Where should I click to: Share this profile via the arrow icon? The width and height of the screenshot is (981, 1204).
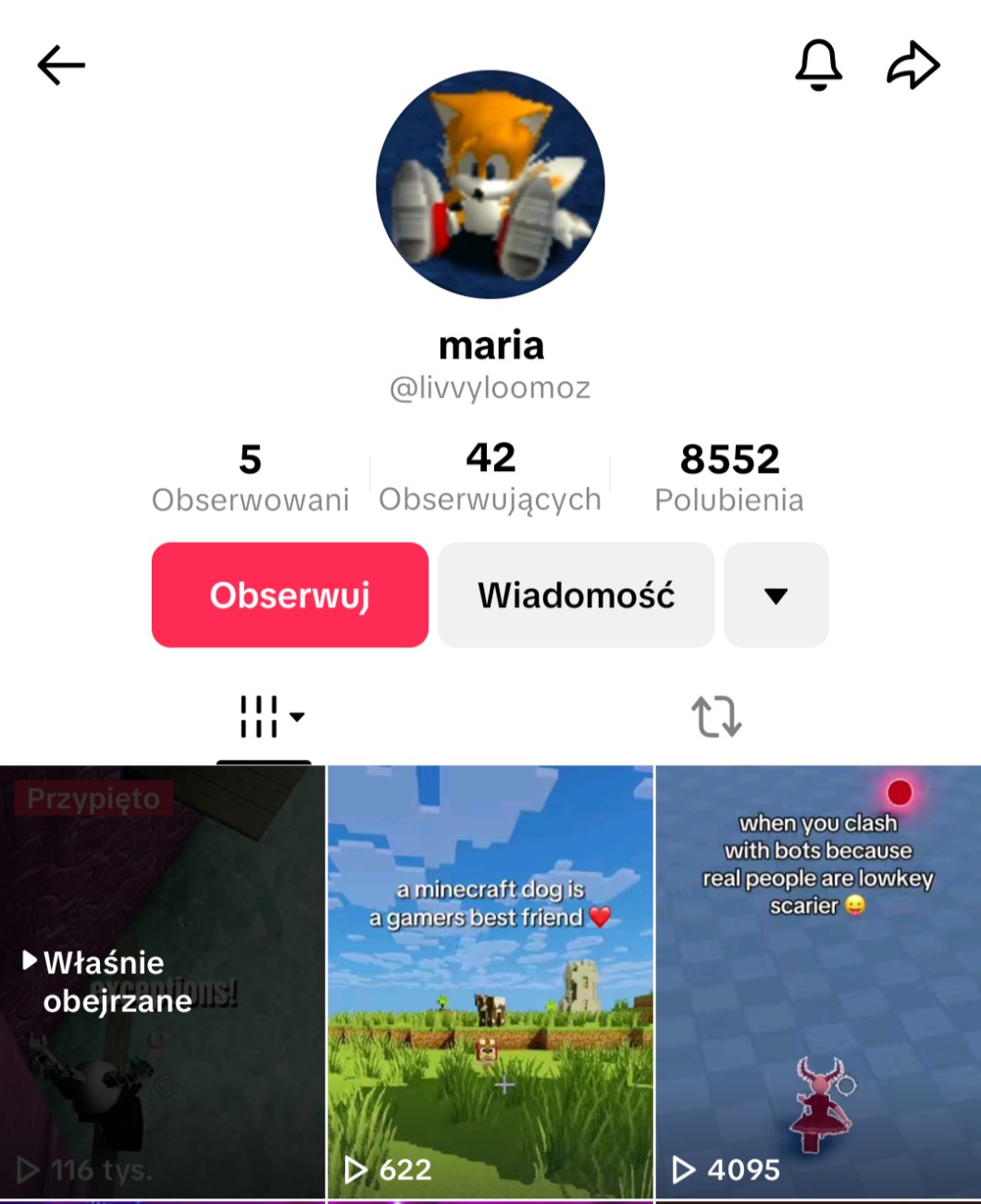(x=913, y=66)
